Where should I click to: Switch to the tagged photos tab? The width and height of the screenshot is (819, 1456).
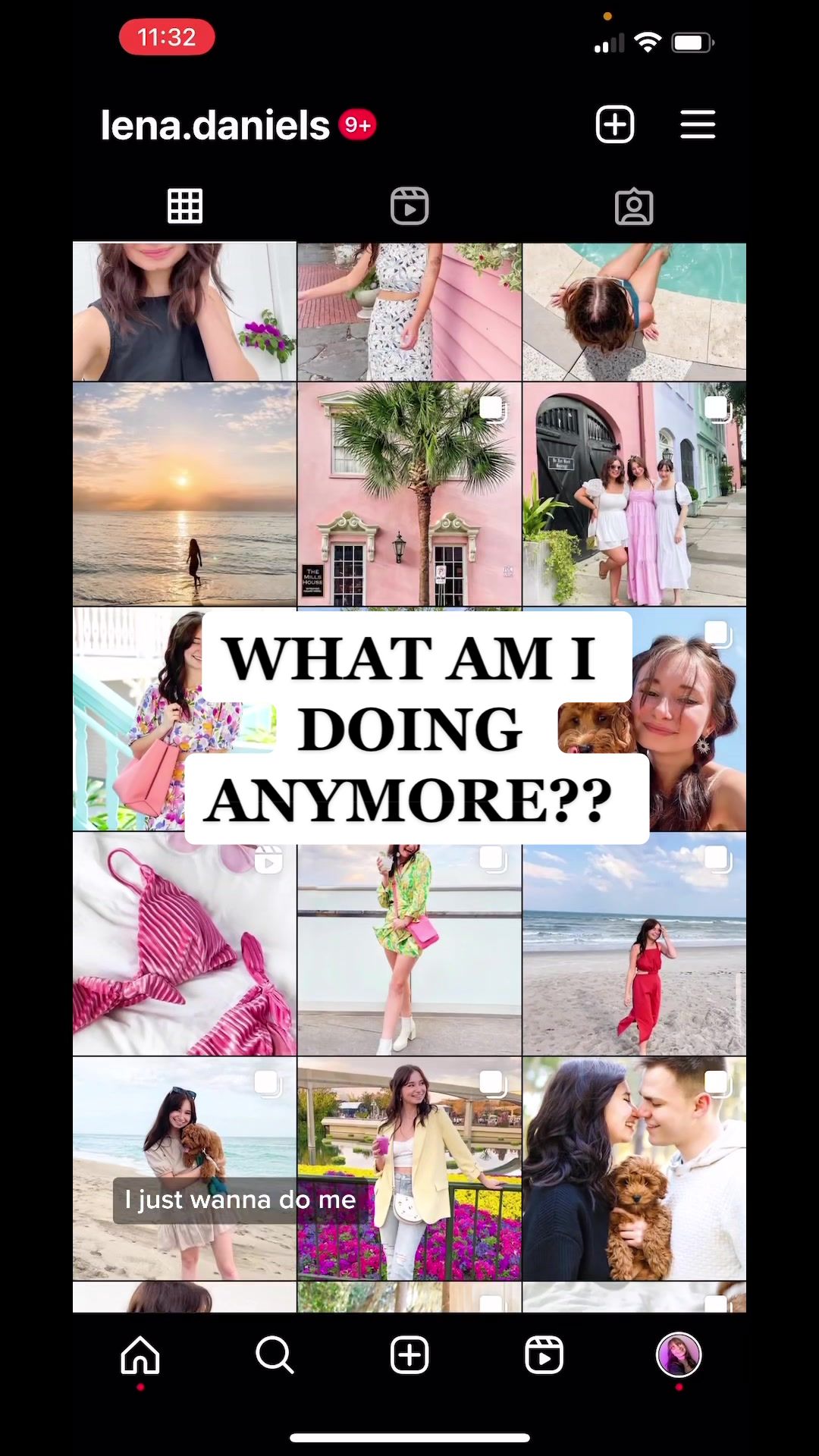tap(634, 206)
